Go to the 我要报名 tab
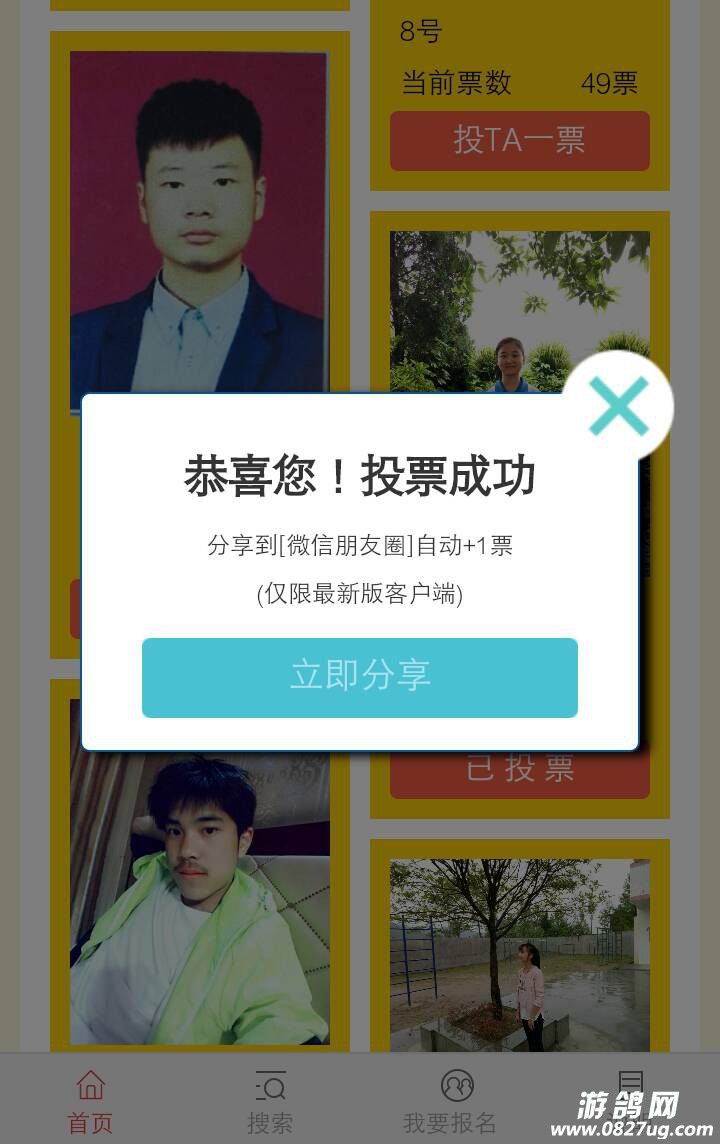This screenshot has width=720, height=1144. point(451,1101)
